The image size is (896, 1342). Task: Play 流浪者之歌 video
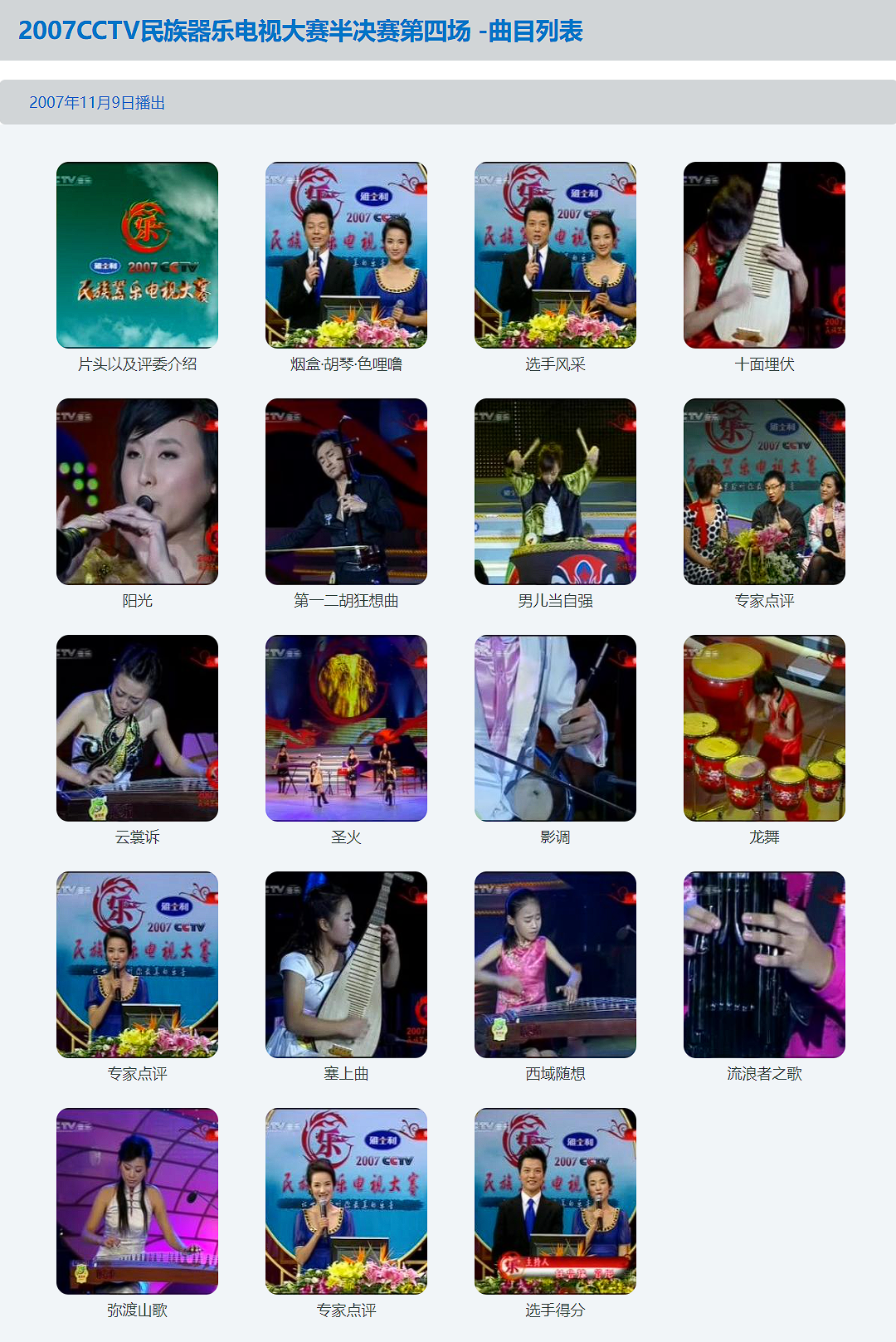click(764, 964)
